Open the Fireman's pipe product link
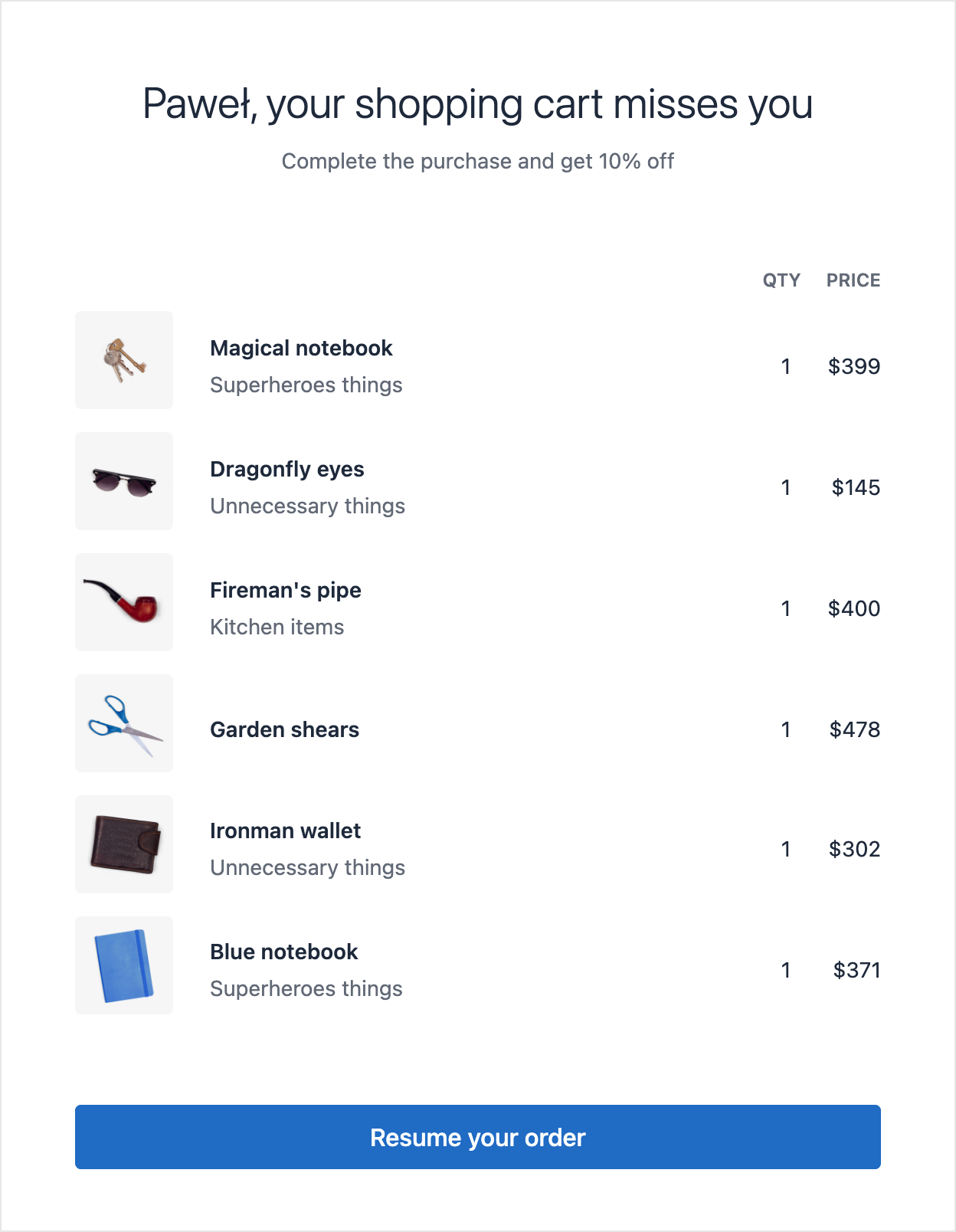The image size is (956, 1232). 286,590
